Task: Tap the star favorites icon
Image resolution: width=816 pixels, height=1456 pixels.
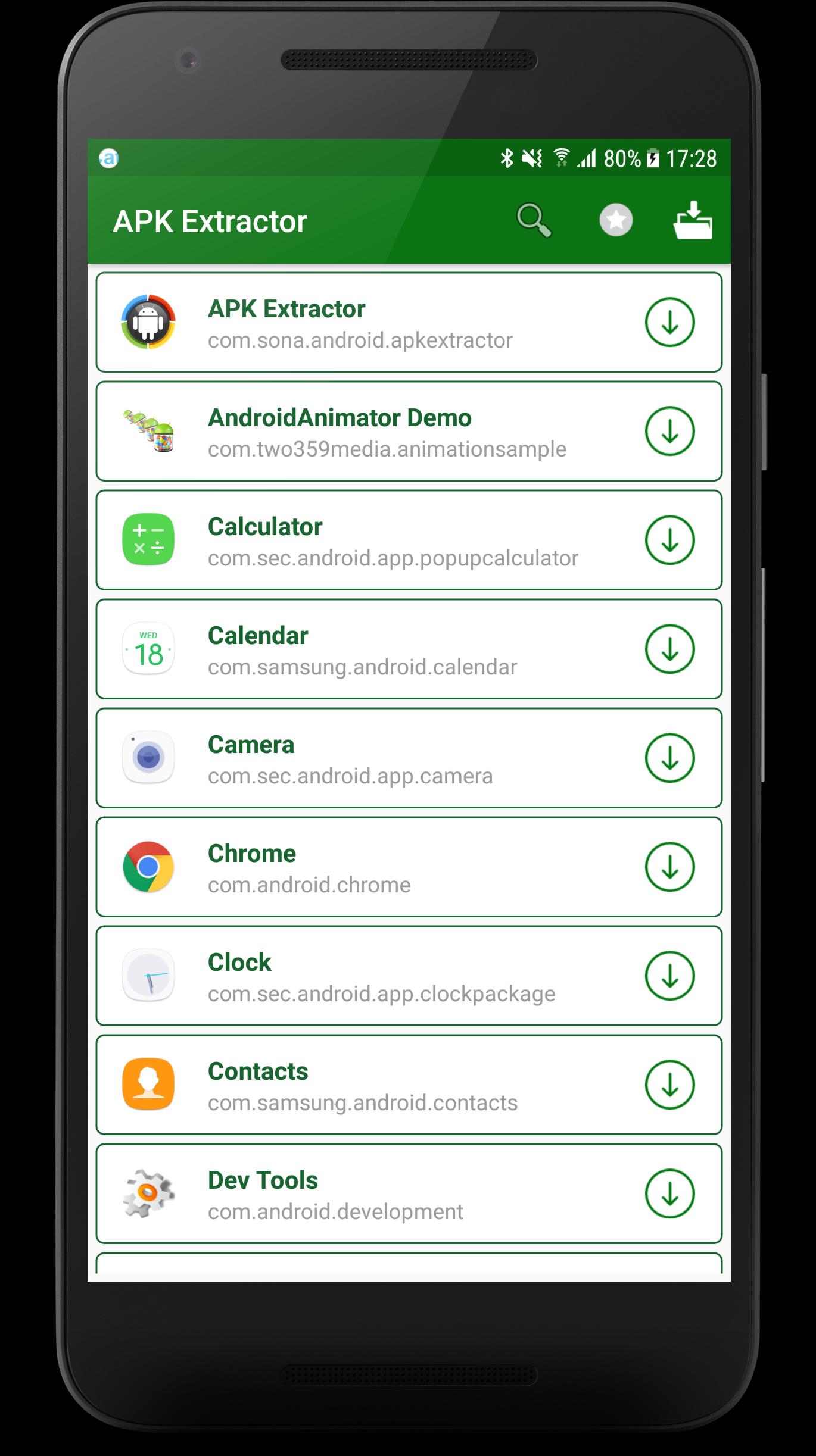Action: click(615, 221)
